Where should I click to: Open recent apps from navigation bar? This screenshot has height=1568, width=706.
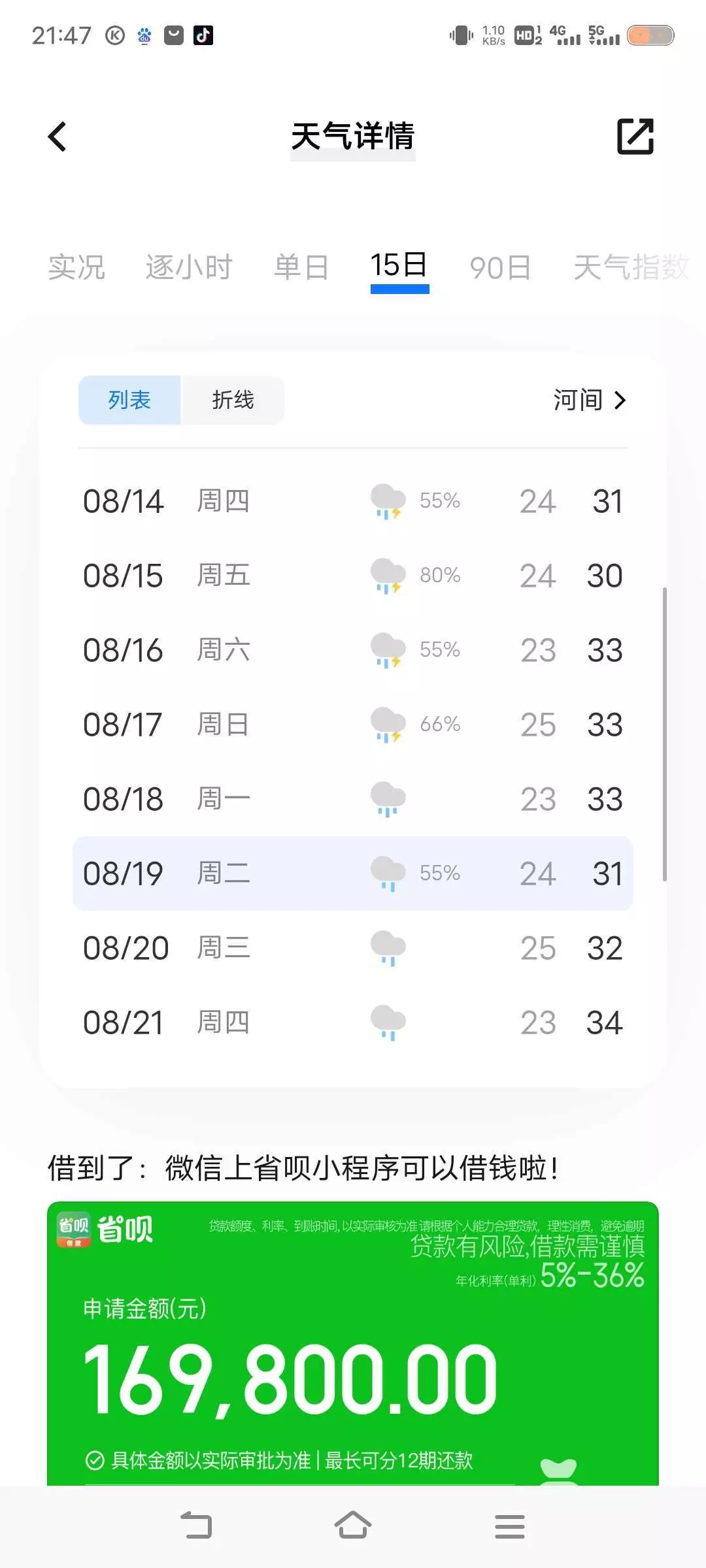tap(510, 1526)
